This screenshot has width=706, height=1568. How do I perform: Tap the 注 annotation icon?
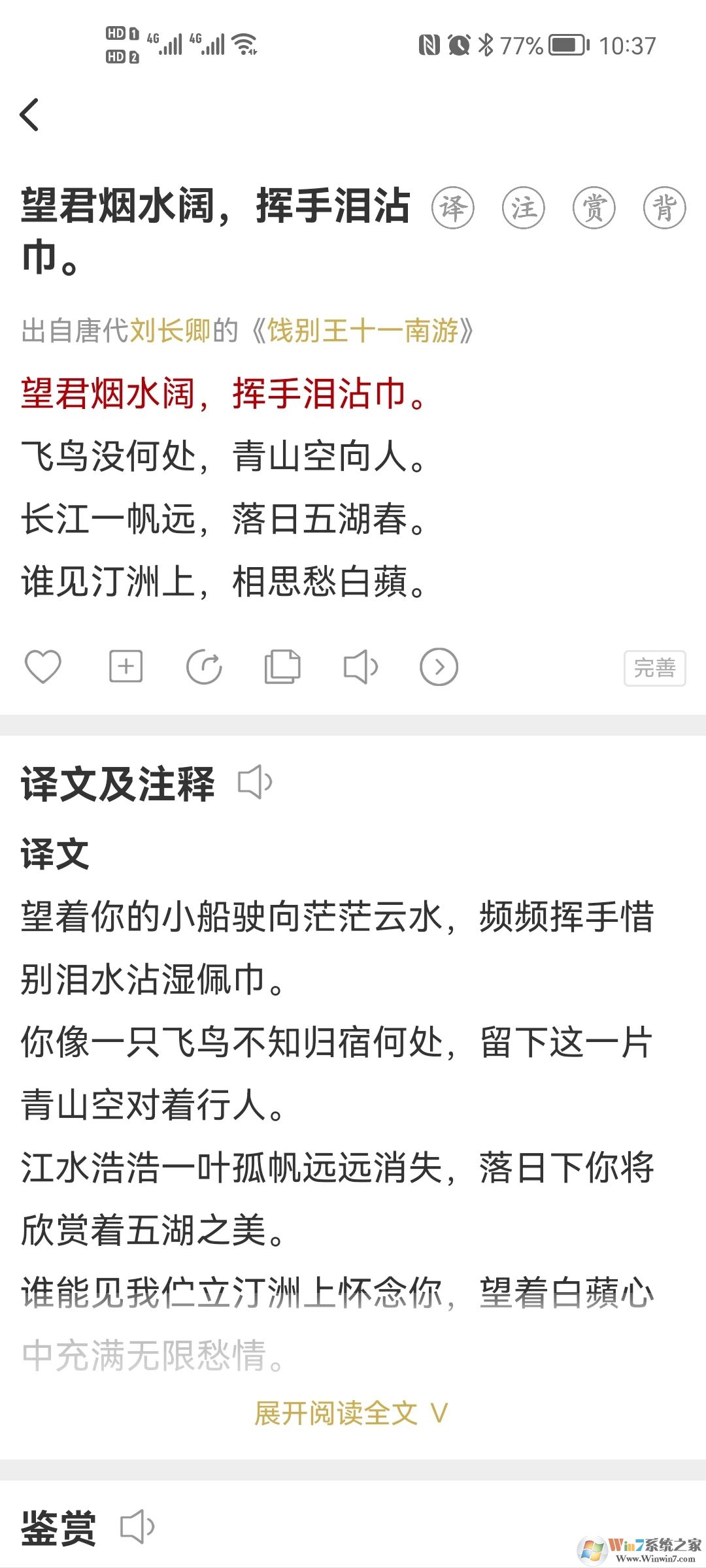point(525,208)
